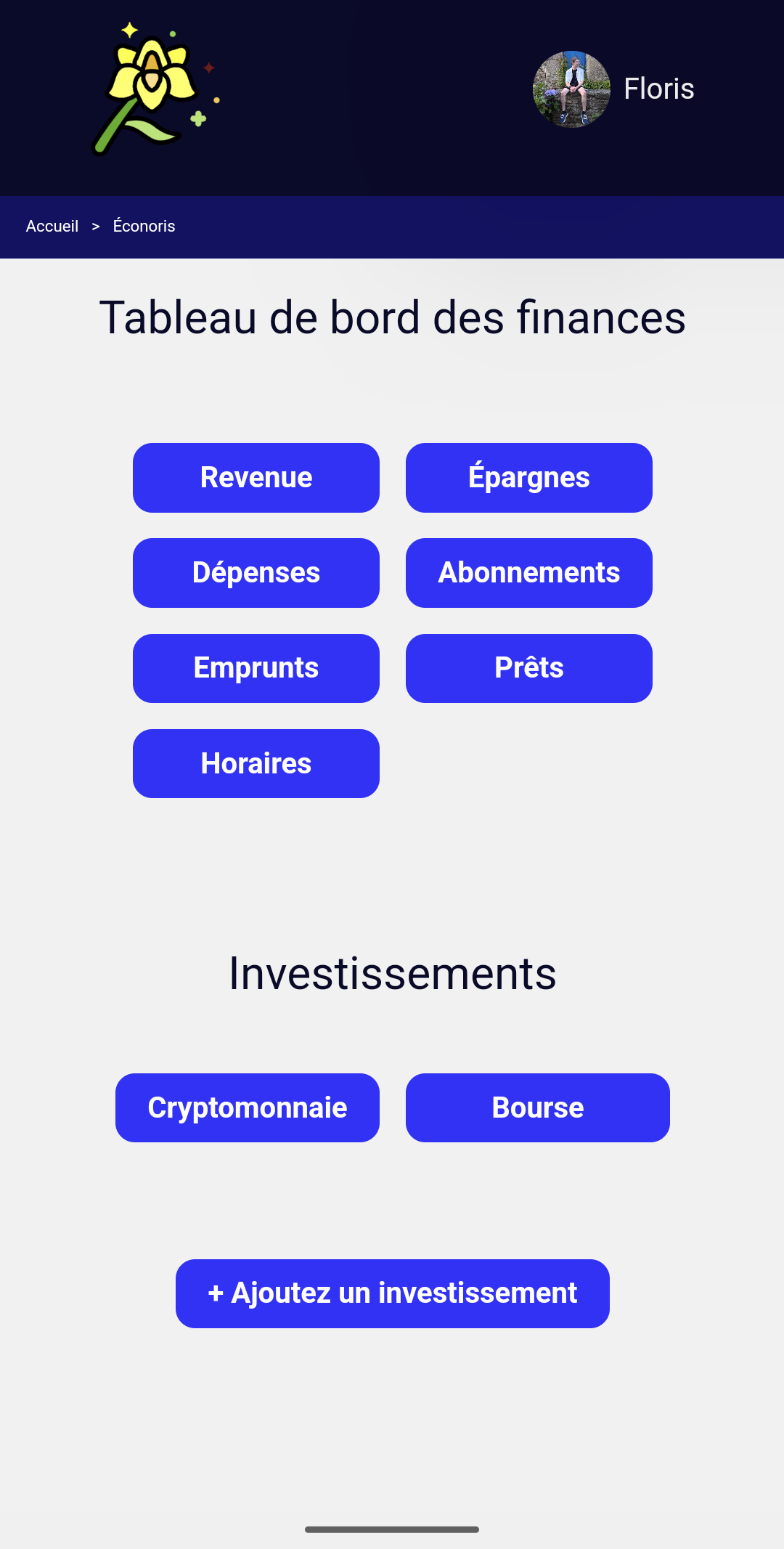Open the Épargnes section

coord(528,477)
